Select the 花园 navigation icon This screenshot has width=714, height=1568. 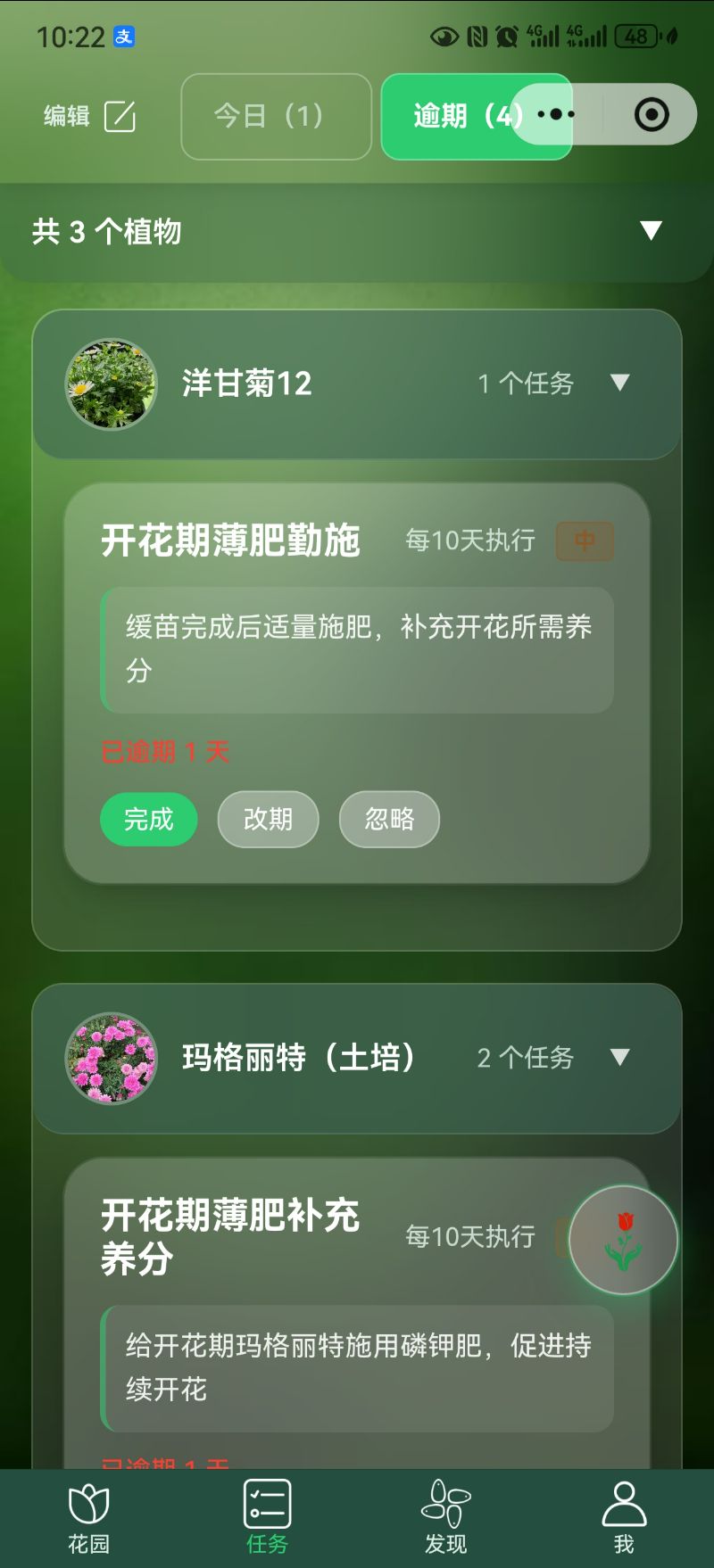[x=87, y=1503]
